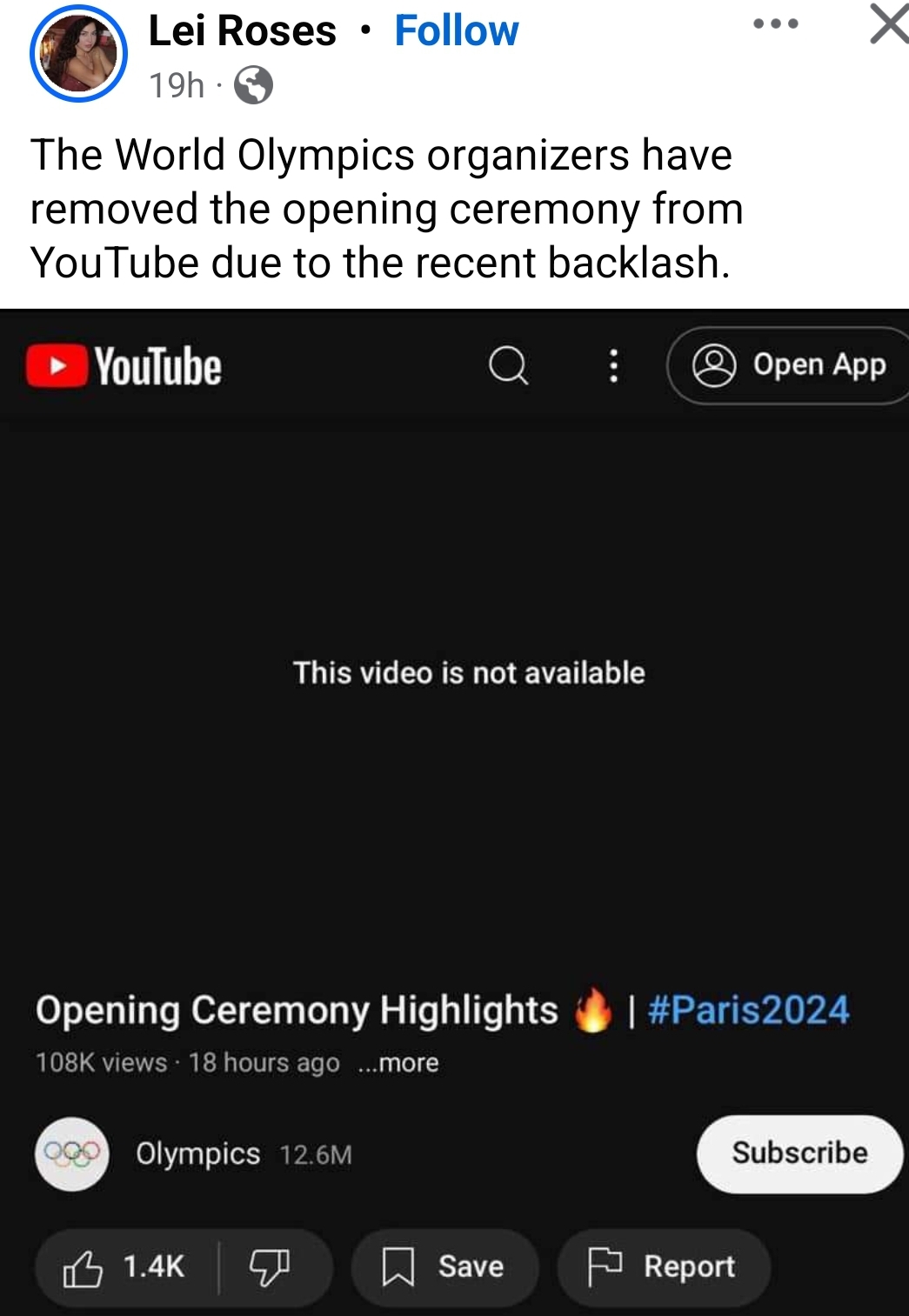Click the globe privacy icon on the post

(x=253, y=85)
